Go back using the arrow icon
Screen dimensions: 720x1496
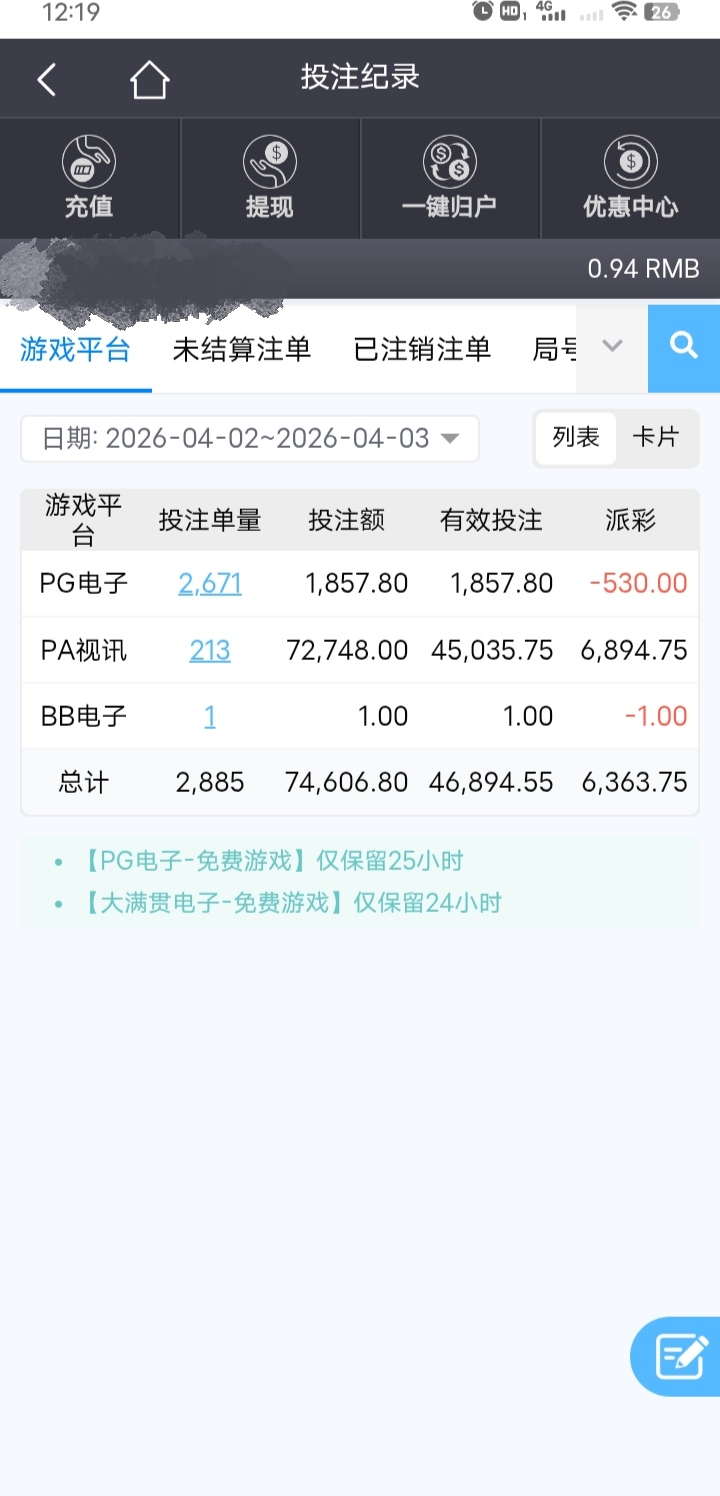[x=46, y=79]
